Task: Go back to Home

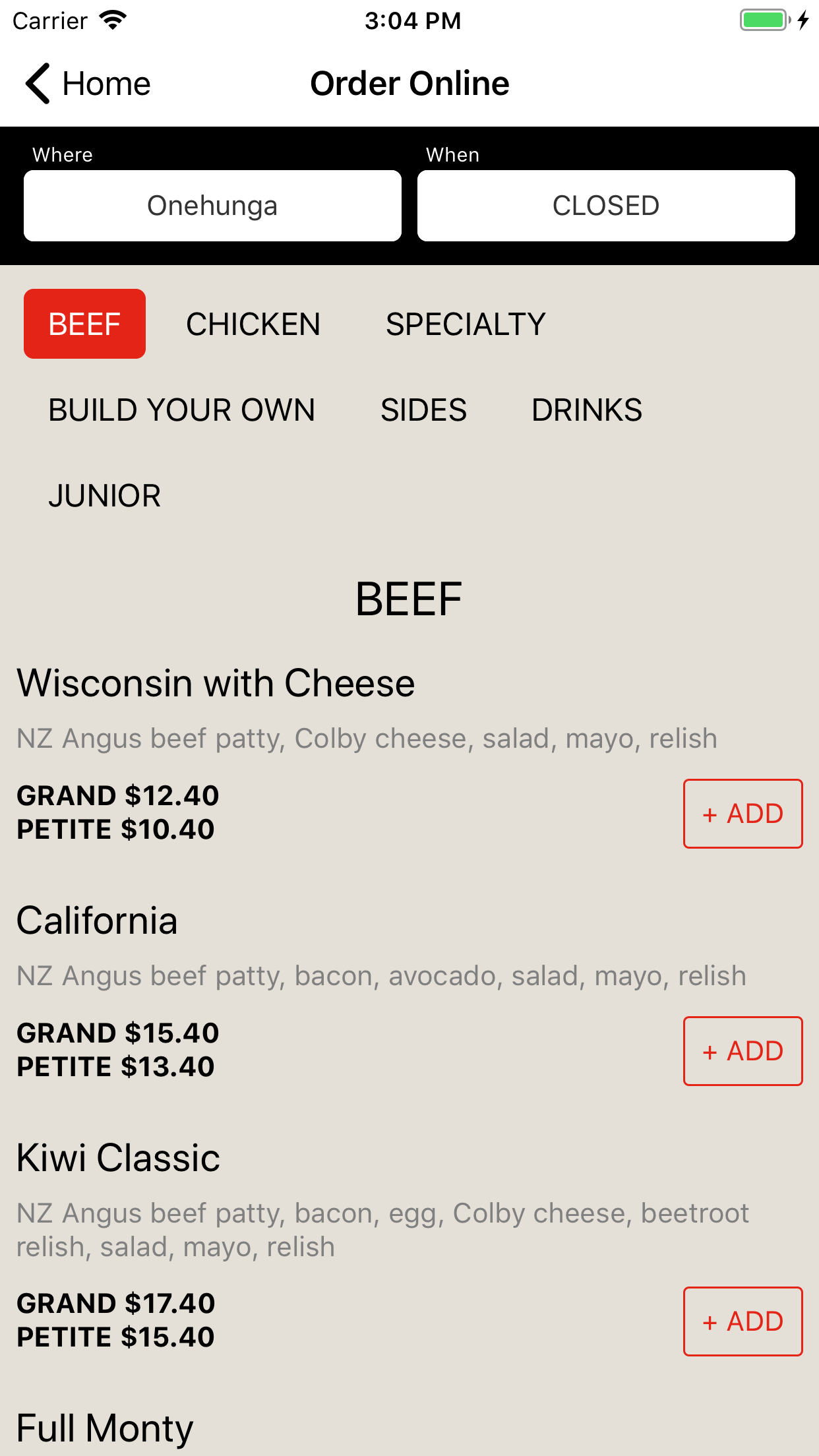Action: [88, 84]
